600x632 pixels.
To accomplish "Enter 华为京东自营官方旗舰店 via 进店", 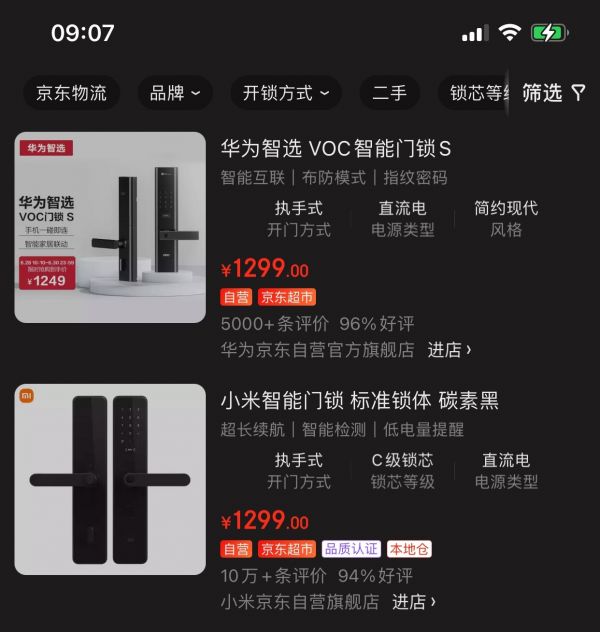I will pyautogui.click(x=449, y=350).
